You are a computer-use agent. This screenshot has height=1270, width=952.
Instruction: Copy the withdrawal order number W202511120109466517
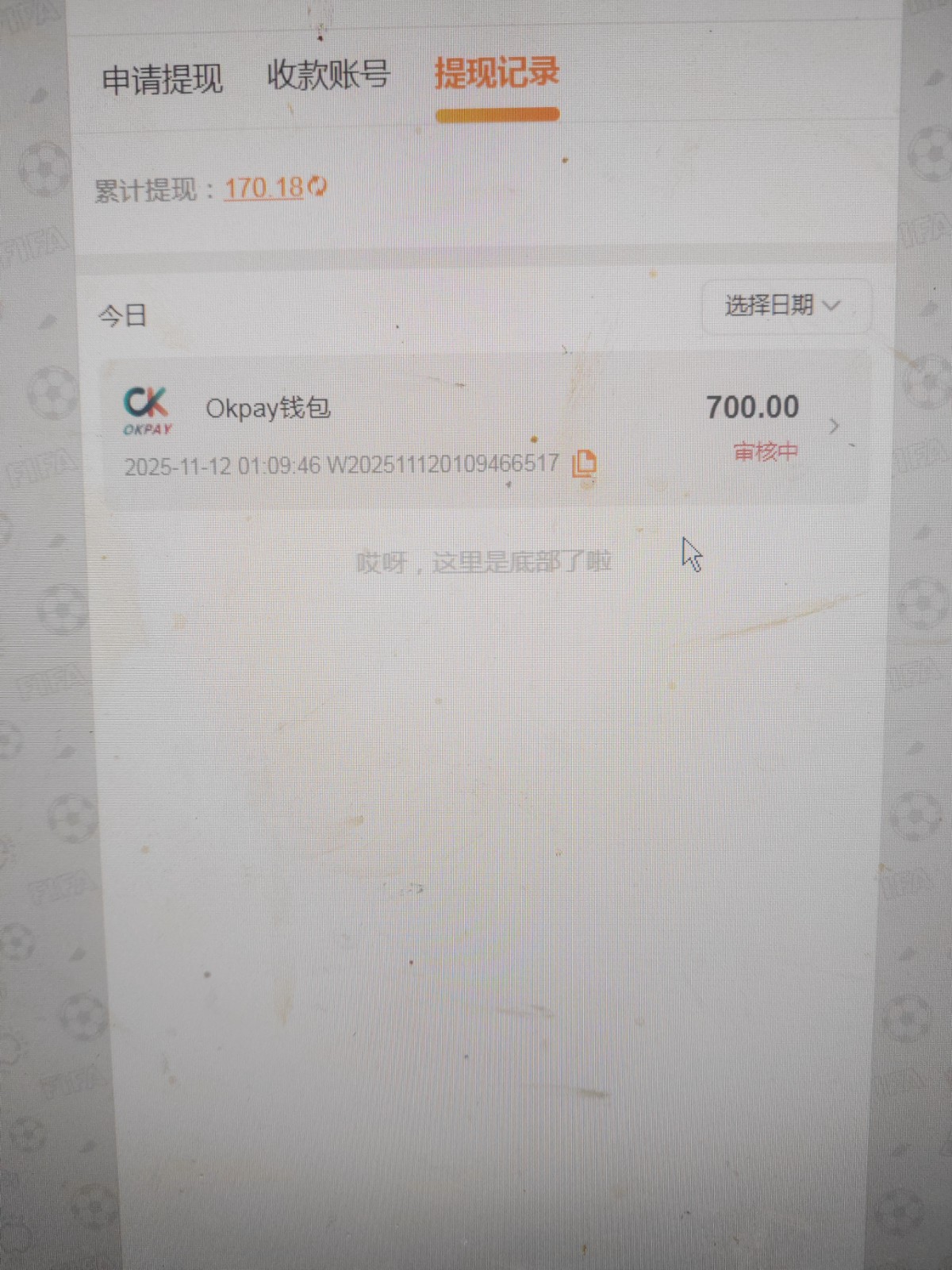coord(585,463)
